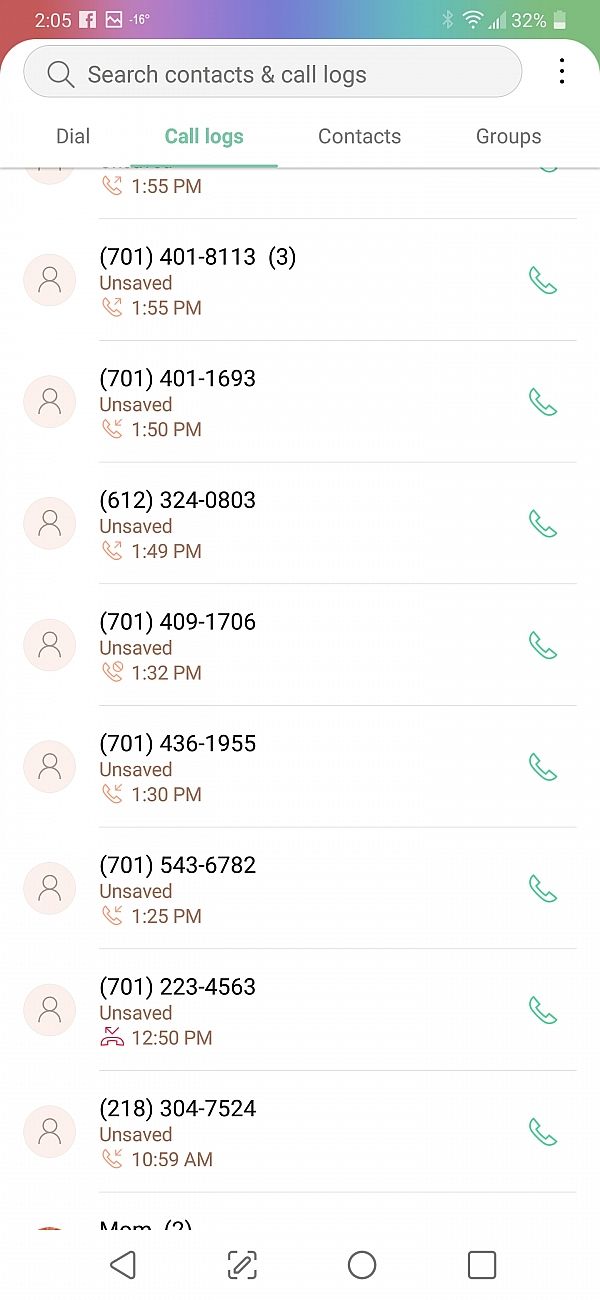Switch to the Contacts tab
The width and height of the screenshot is (600, 1300).
[359, 137]
